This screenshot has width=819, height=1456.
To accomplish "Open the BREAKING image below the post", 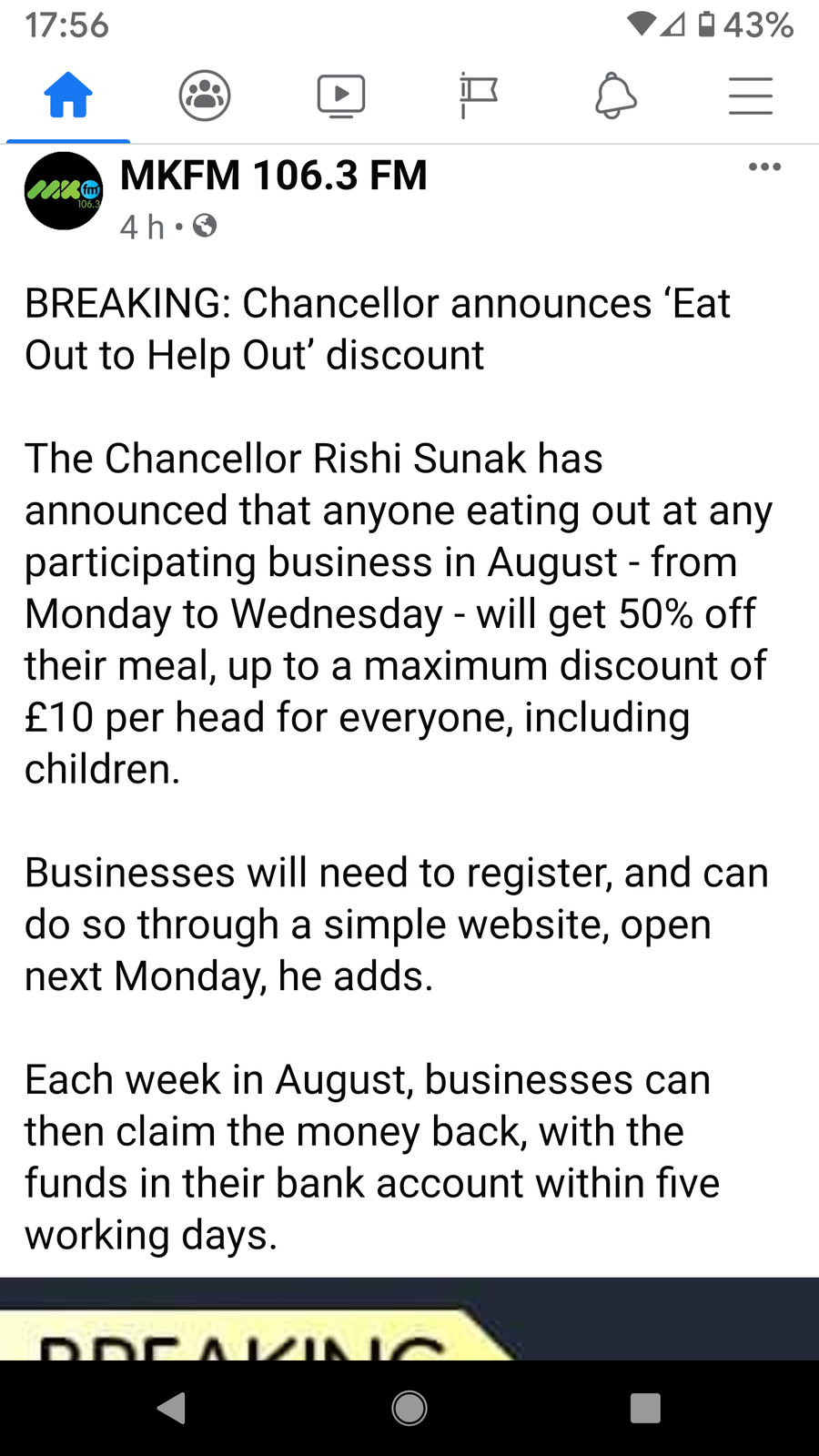I will pos(409,1319).
